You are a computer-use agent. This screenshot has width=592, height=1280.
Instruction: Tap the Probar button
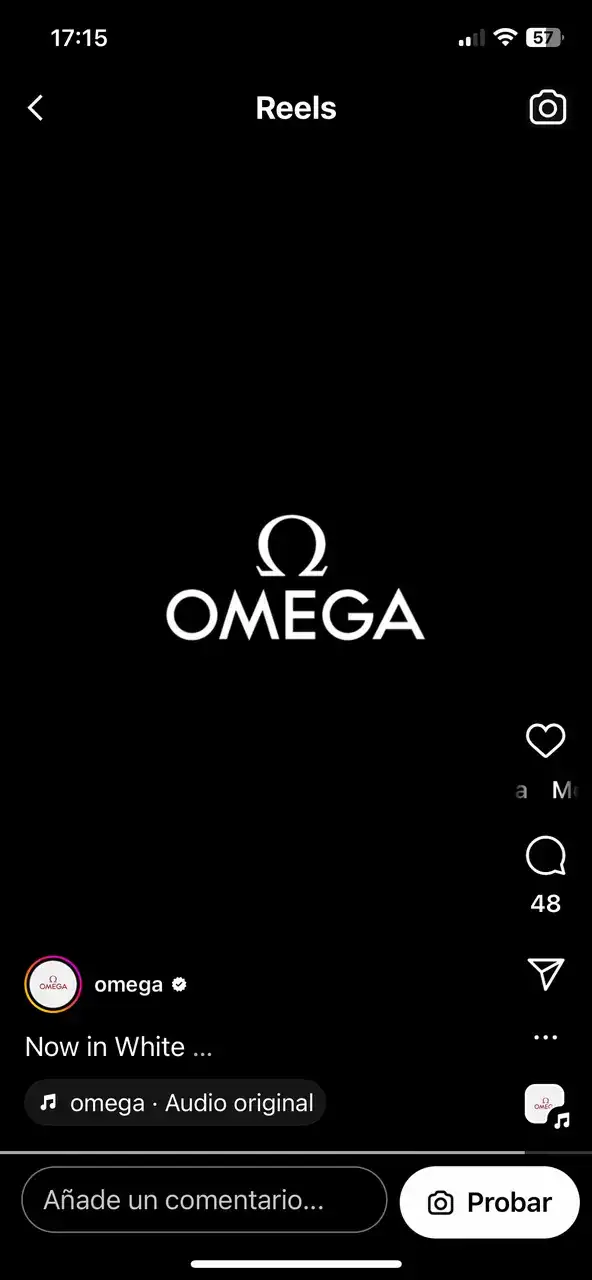pos(489,1202)
